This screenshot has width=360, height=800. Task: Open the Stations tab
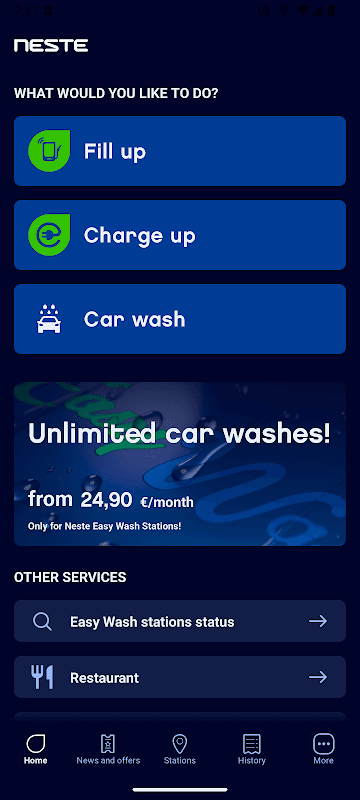click(179, 749)
